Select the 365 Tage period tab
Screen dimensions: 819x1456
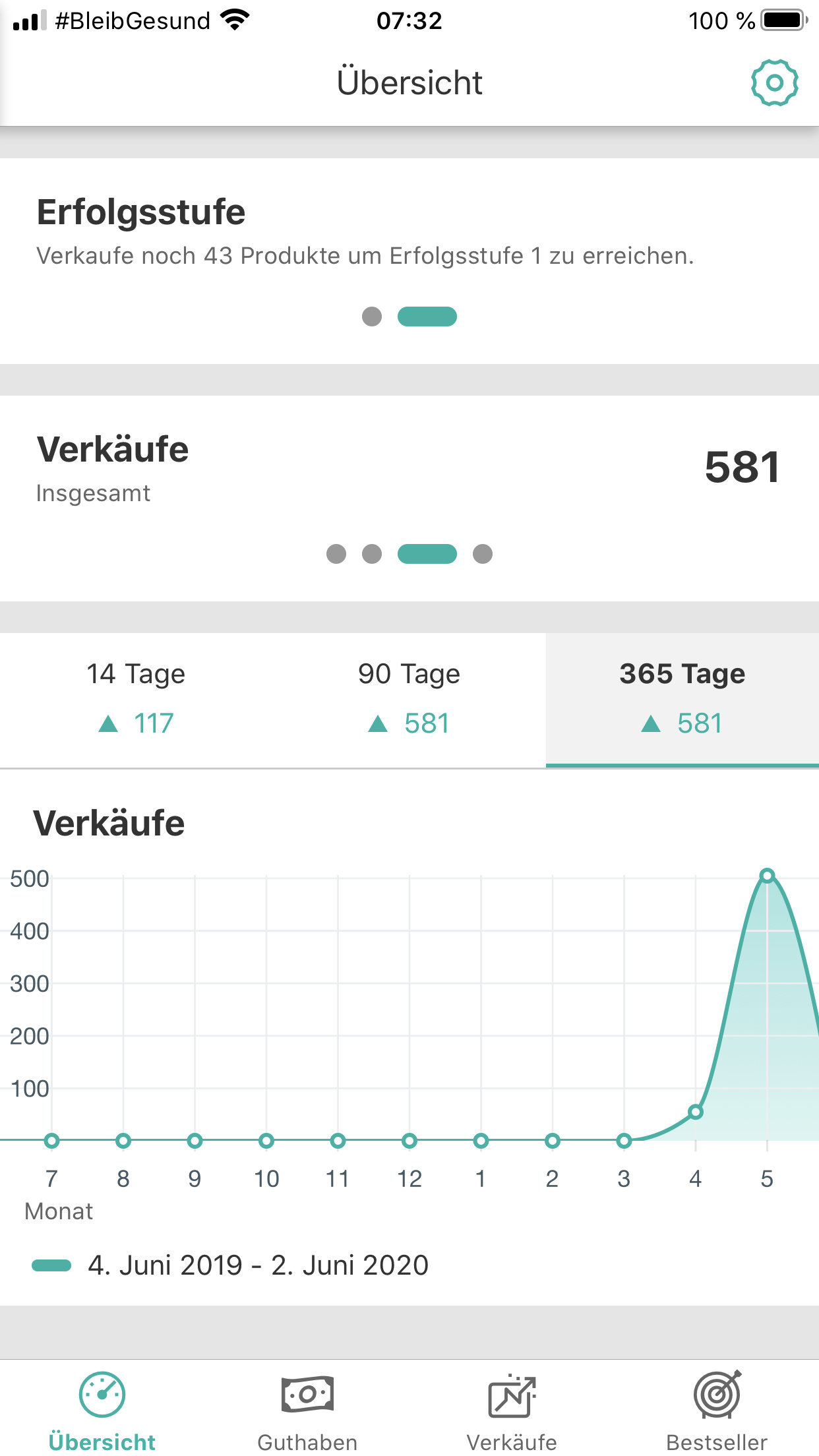point(682,699)
